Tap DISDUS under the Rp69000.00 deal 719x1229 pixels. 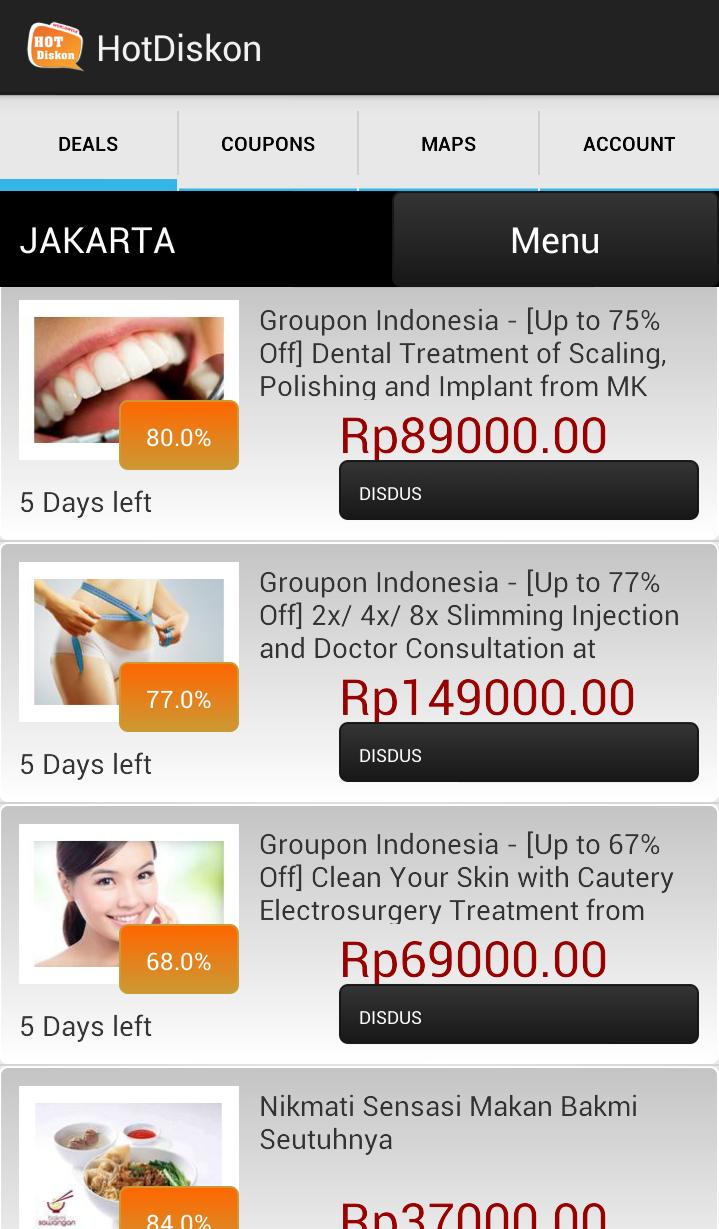coord(518,1015)
